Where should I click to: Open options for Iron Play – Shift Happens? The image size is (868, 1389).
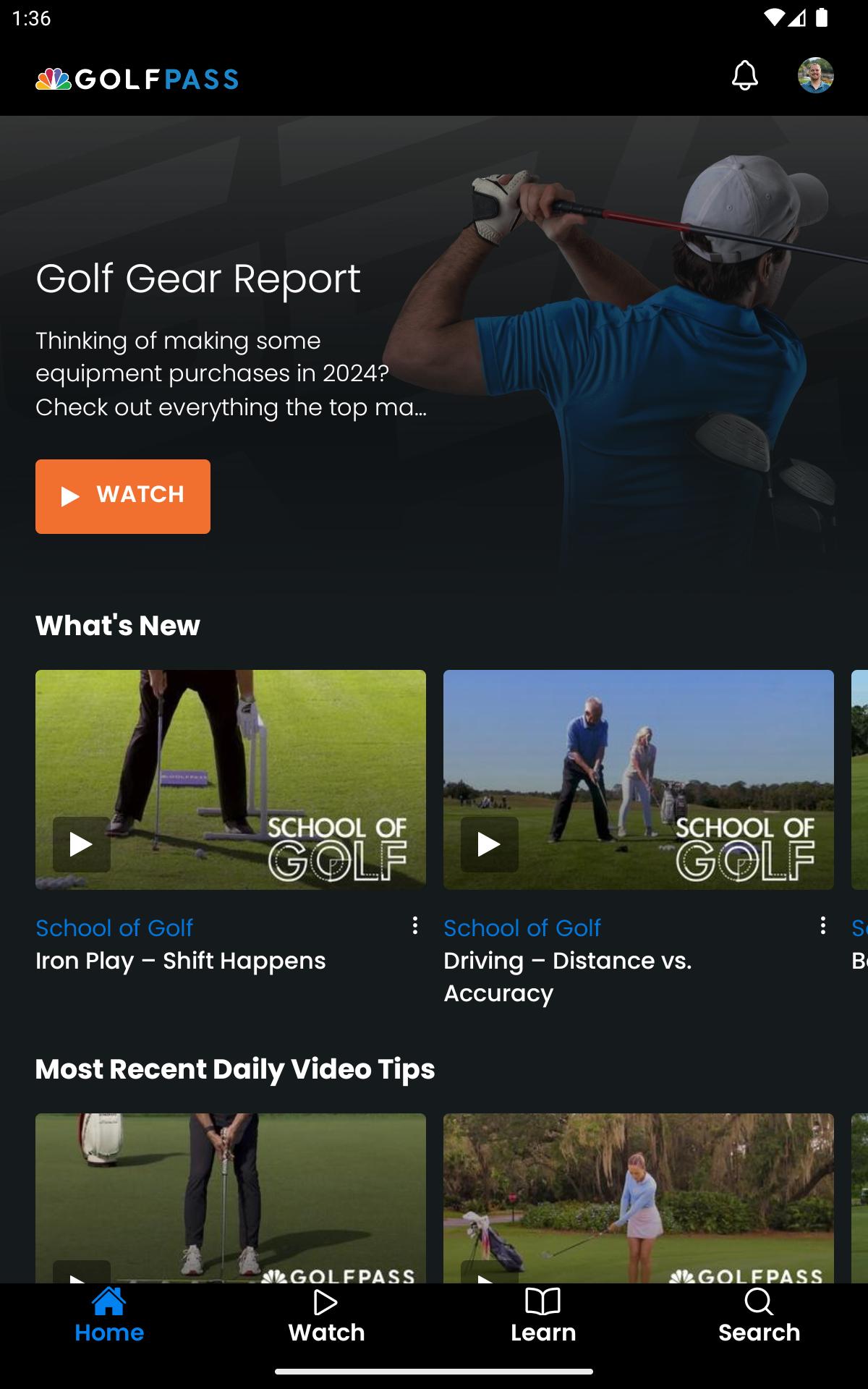(414, 925)
